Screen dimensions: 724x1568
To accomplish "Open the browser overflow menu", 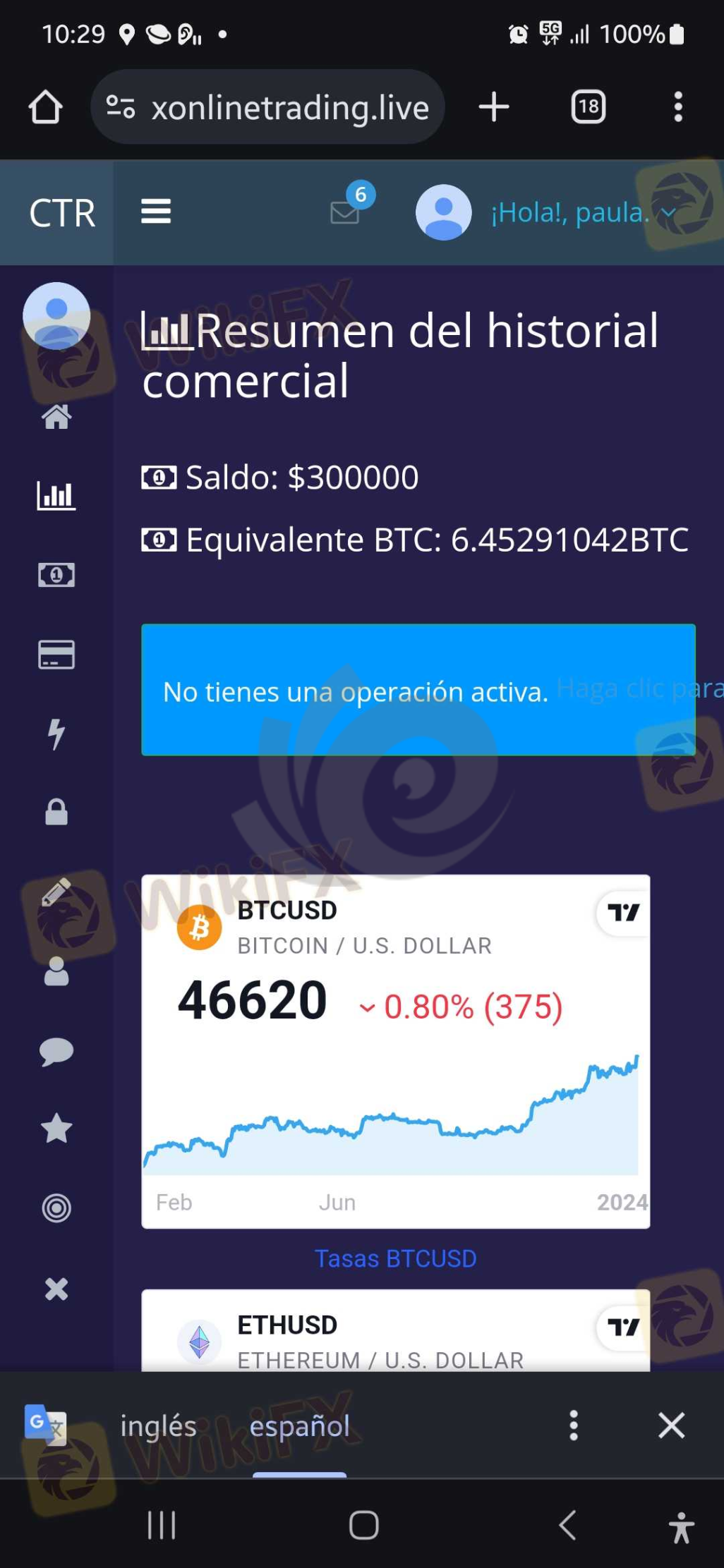I will [x=677, y=107].
